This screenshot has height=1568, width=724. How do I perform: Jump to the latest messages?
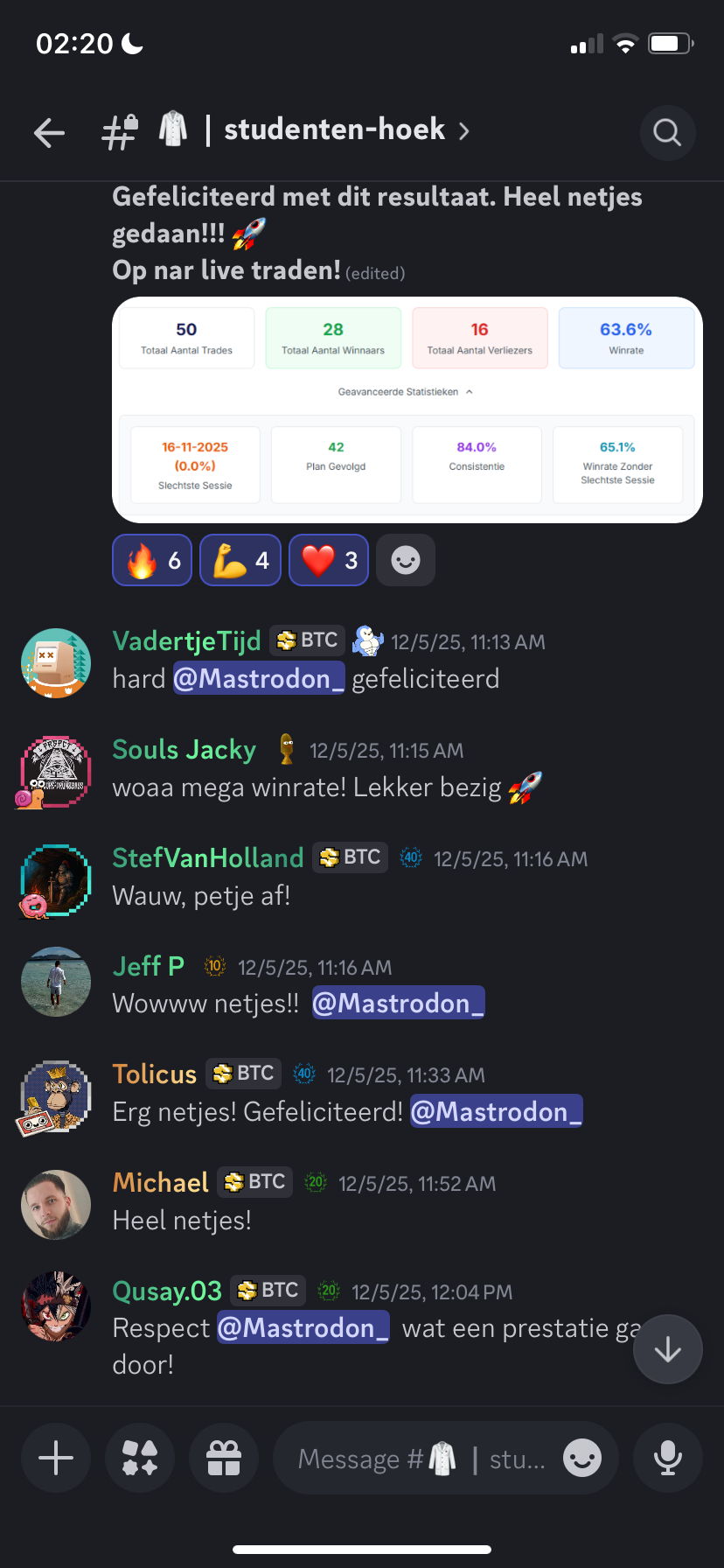[x=667, y=1349]
